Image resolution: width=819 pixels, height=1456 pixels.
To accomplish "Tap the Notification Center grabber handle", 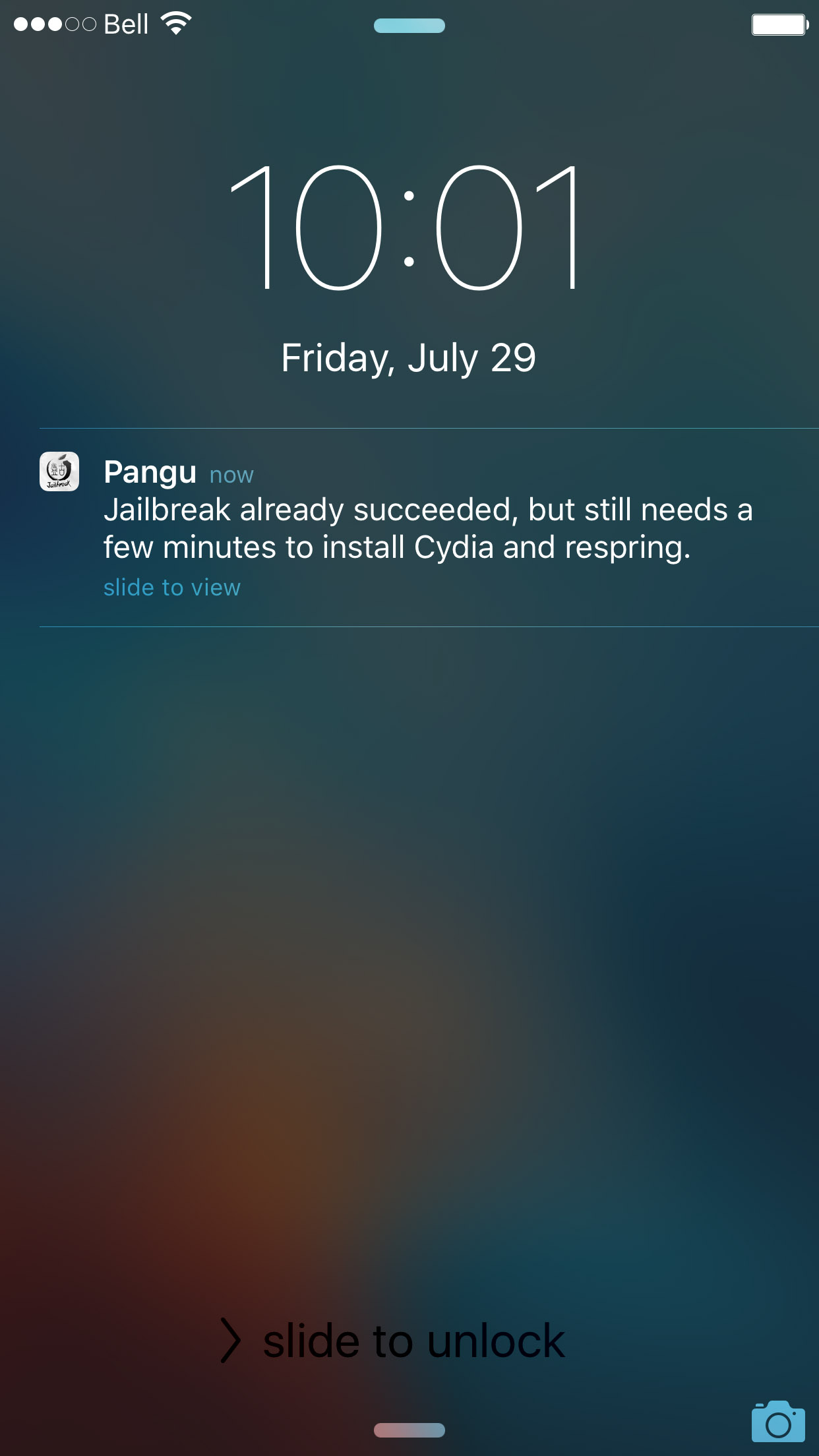I will pyautogui.click(x=409, y=26).
